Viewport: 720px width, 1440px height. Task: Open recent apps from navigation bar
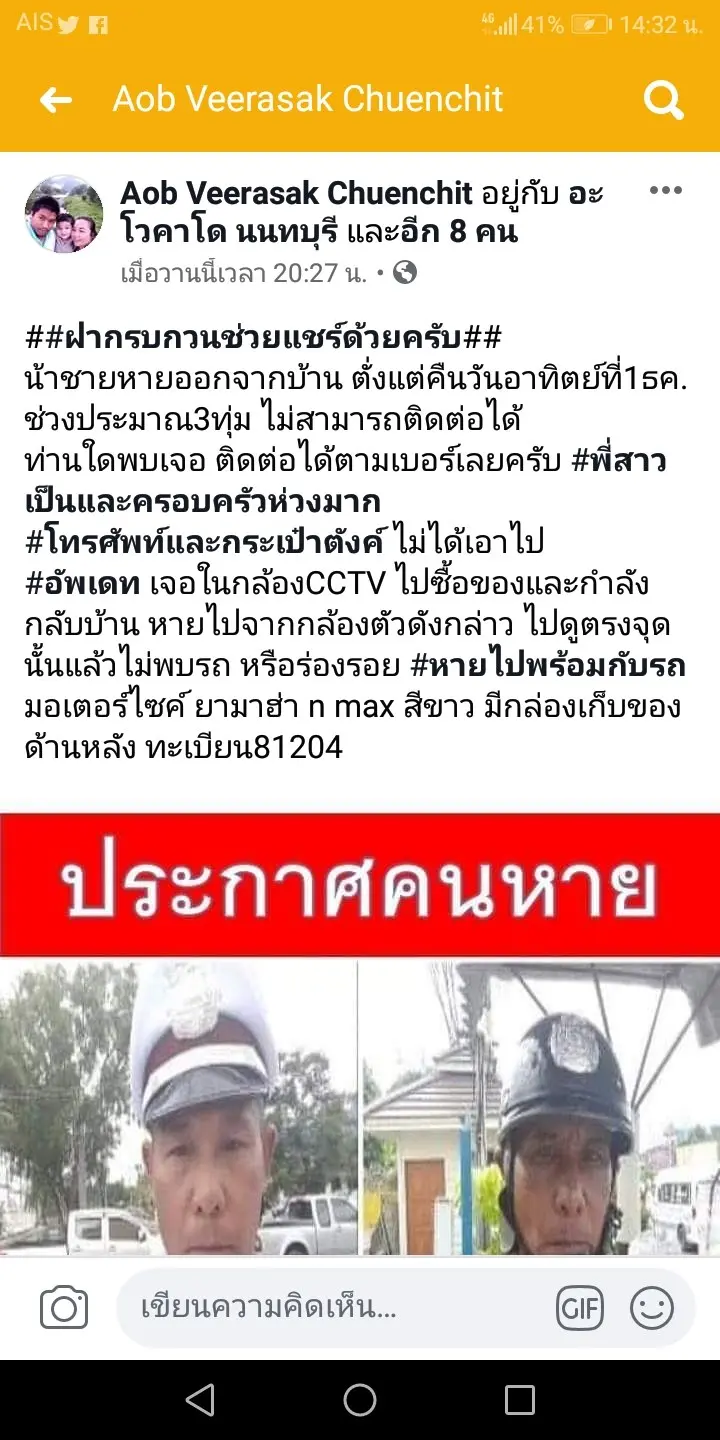pos(520,1400)
